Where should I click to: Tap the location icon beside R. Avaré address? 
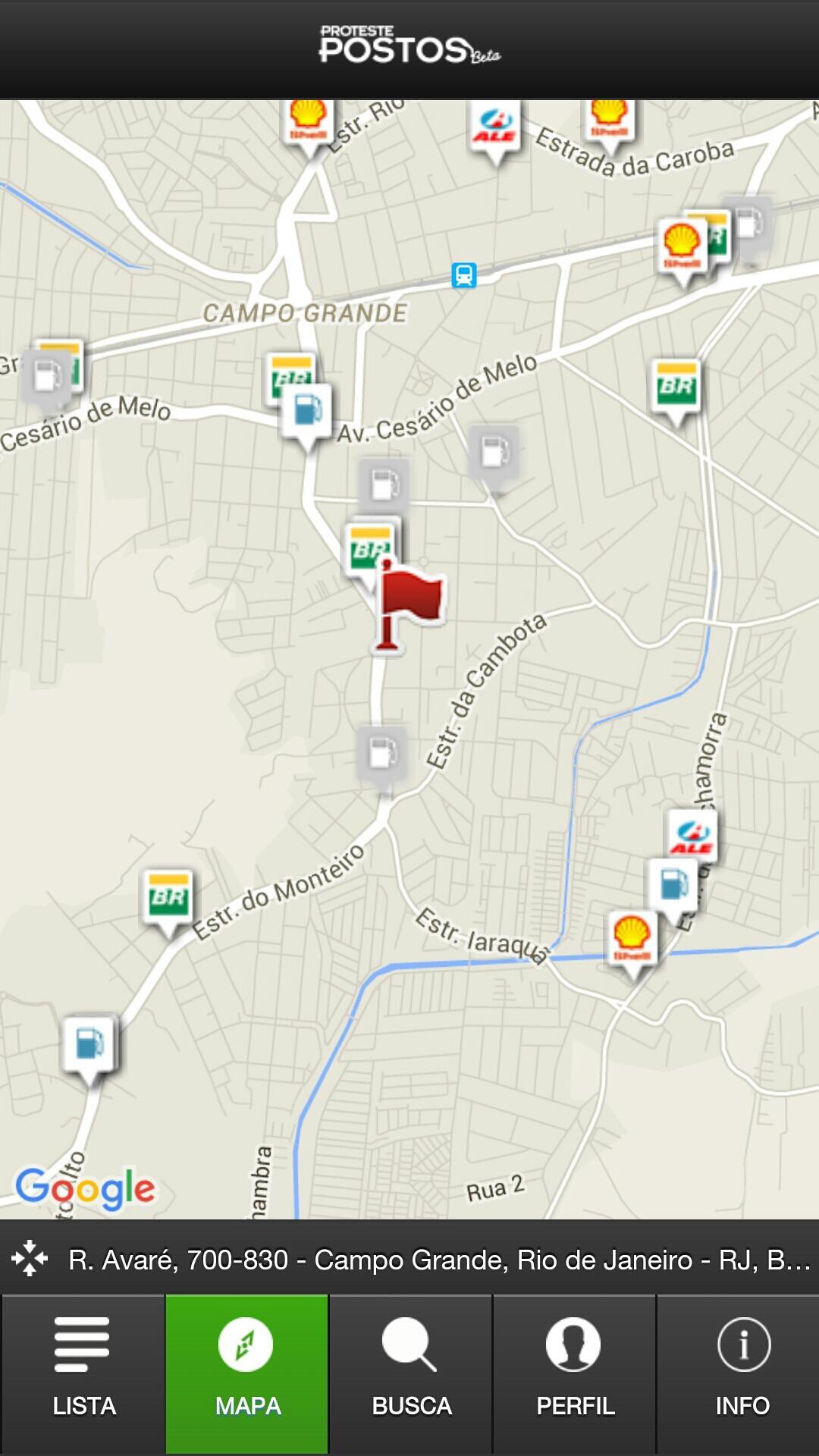[29, 1259]
